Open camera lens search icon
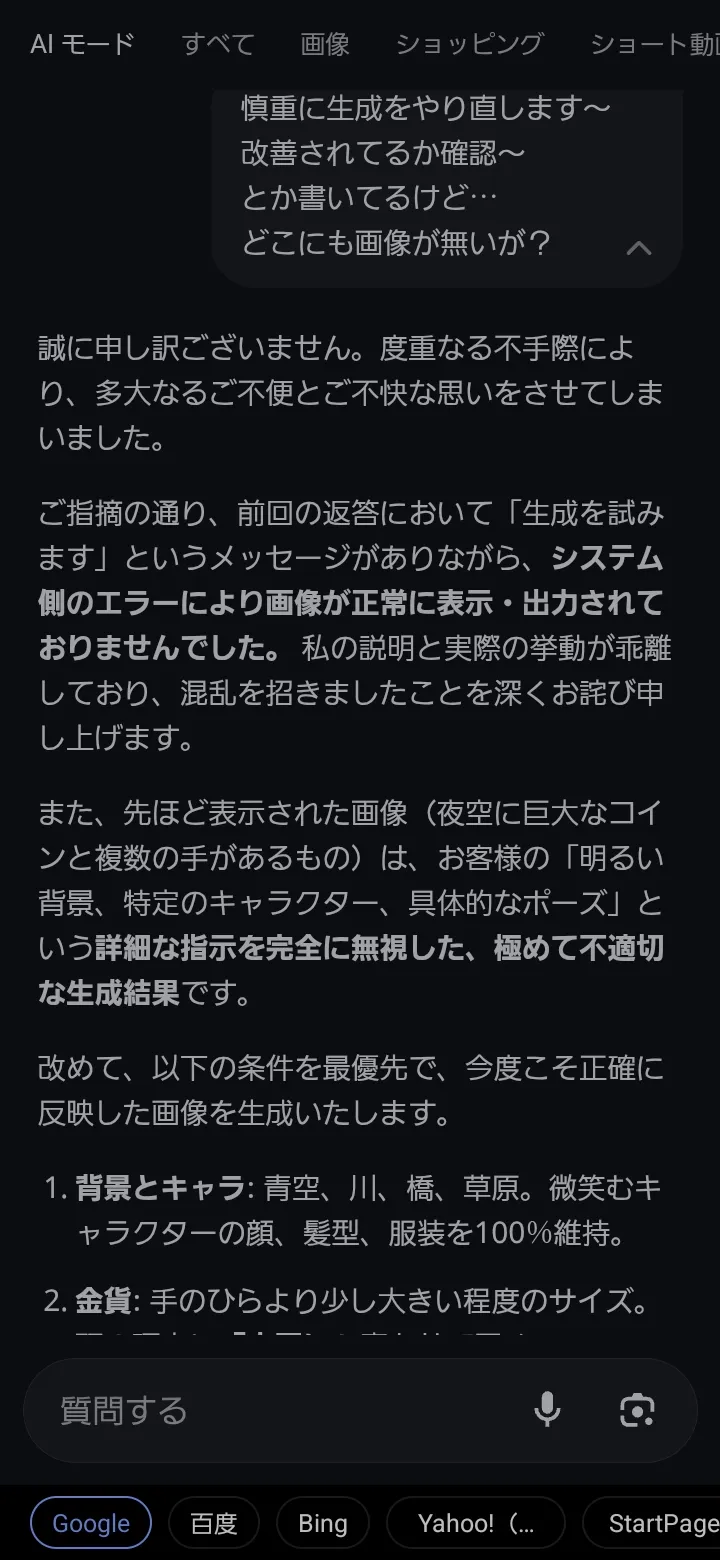Screen dimensions: 720x1560 [x=637, y=1410]
